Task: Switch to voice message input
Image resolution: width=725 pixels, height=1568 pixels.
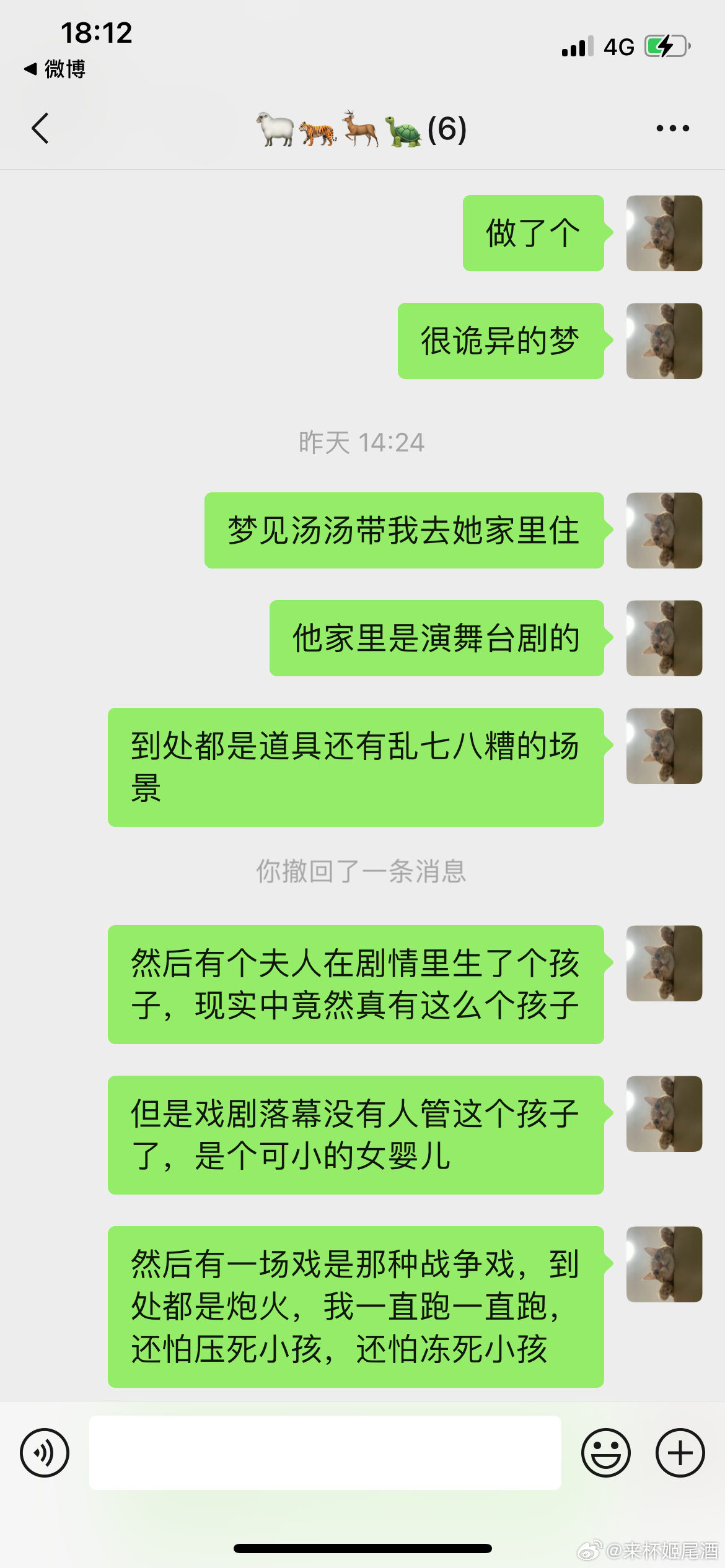Action: tap(45, 1452)
